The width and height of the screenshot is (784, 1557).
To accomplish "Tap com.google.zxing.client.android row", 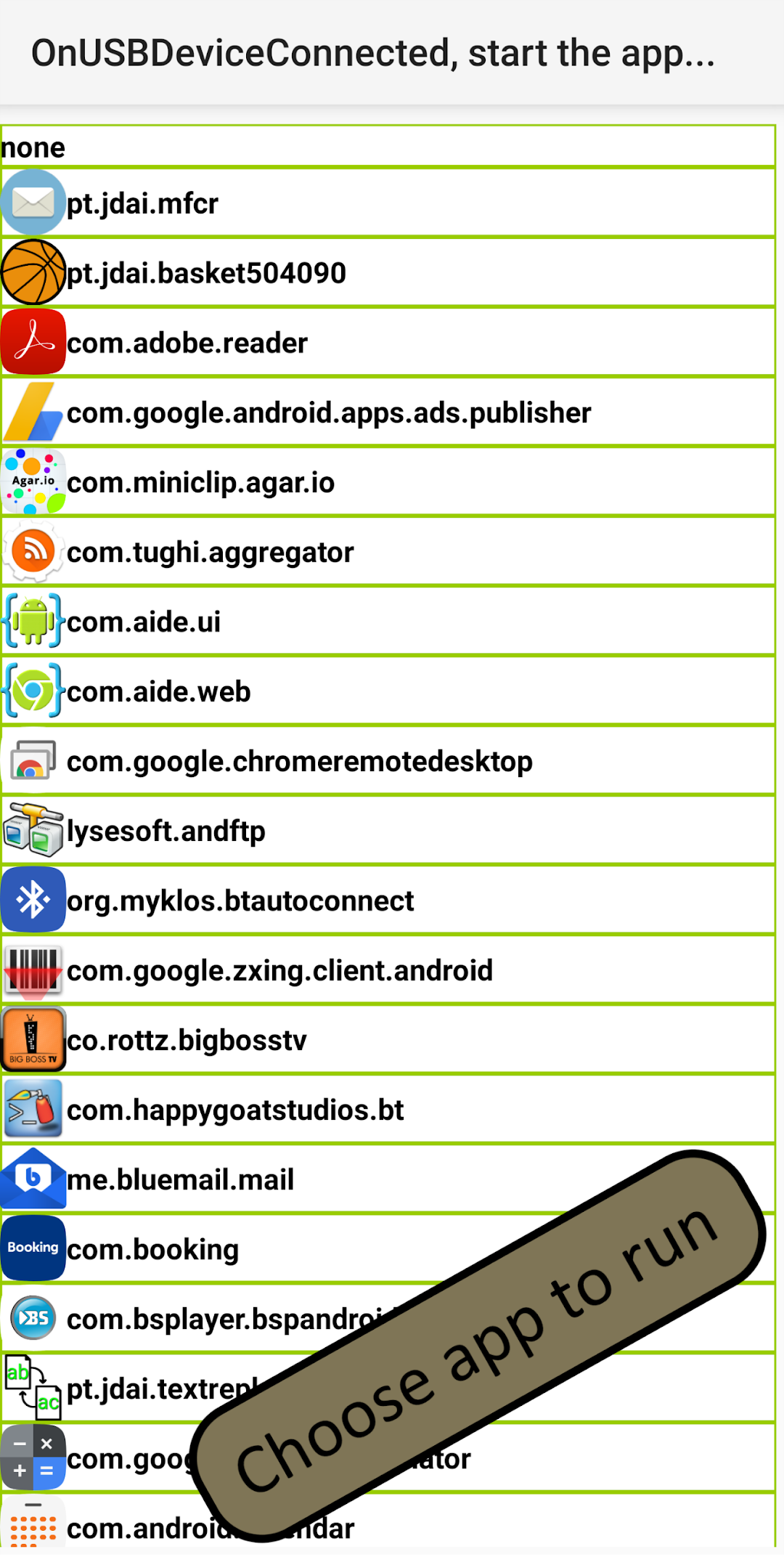I will 388,970.
